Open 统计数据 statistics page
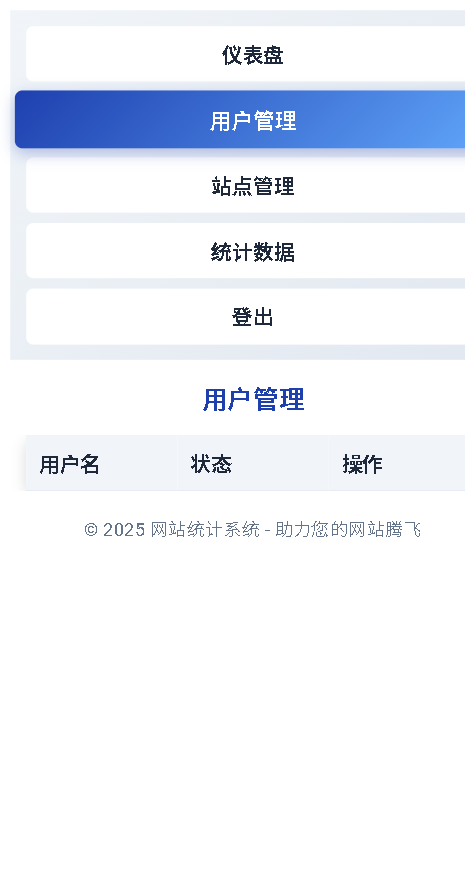465x895 pixels. (252, 251)
